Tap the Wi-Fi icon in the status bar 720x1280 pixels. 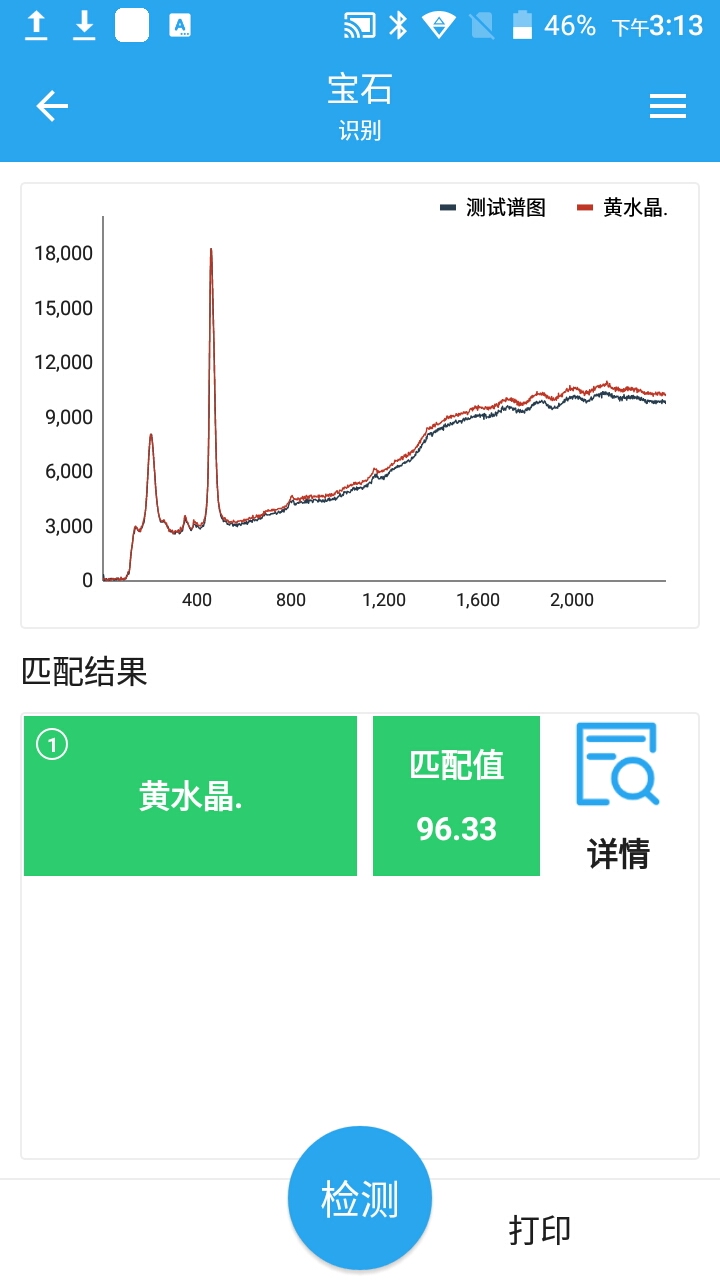click(x=440, y=25)
